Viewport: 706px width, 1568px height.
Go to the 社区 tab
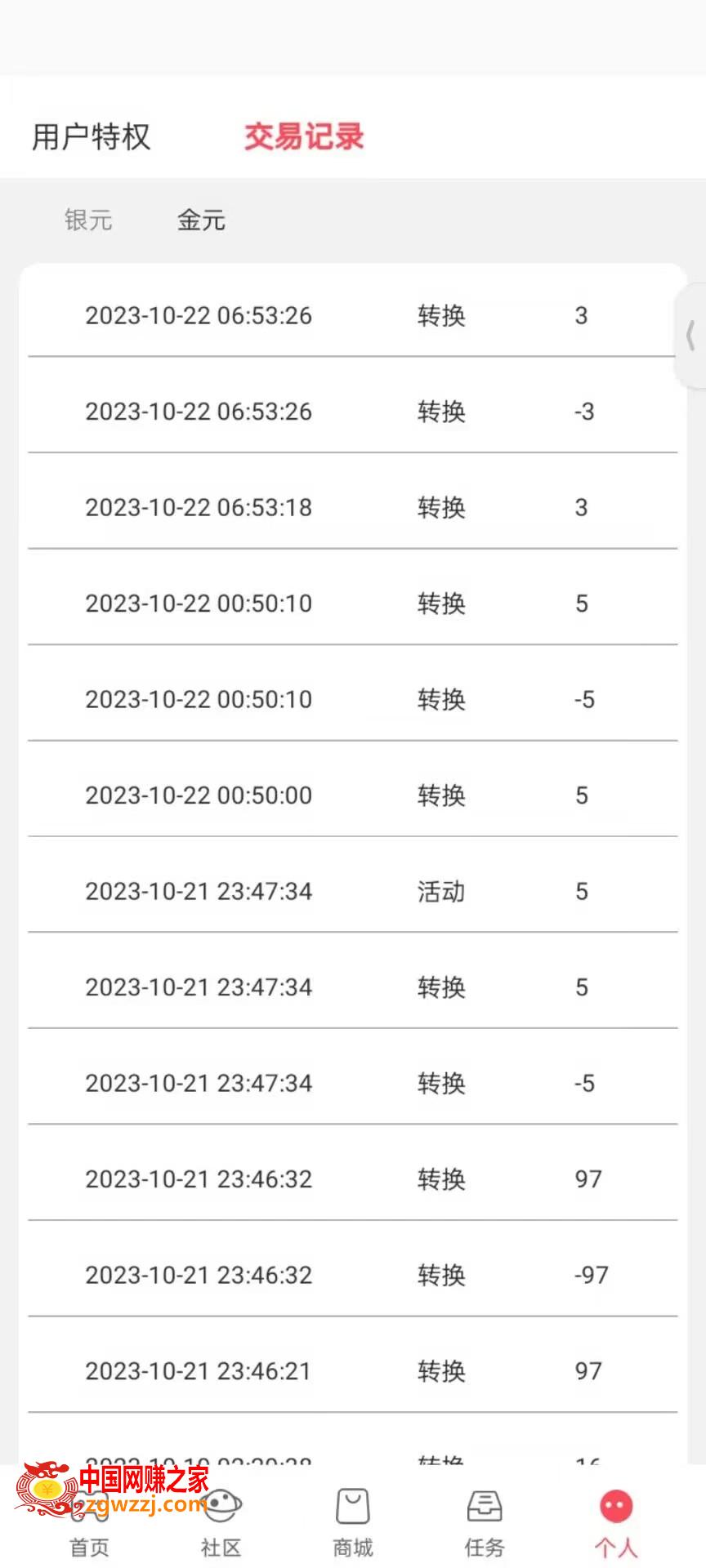coord(221,1524)
